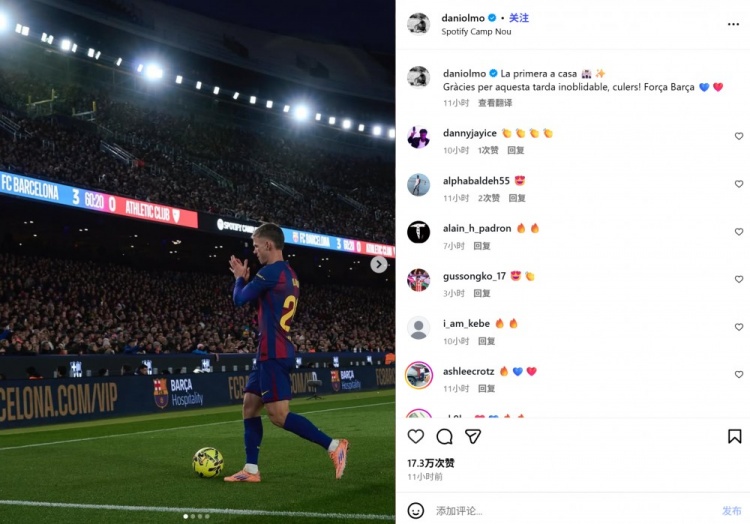Bookmark this post
750x524 pixels.
pyautogui.click(x=734, y=436)
